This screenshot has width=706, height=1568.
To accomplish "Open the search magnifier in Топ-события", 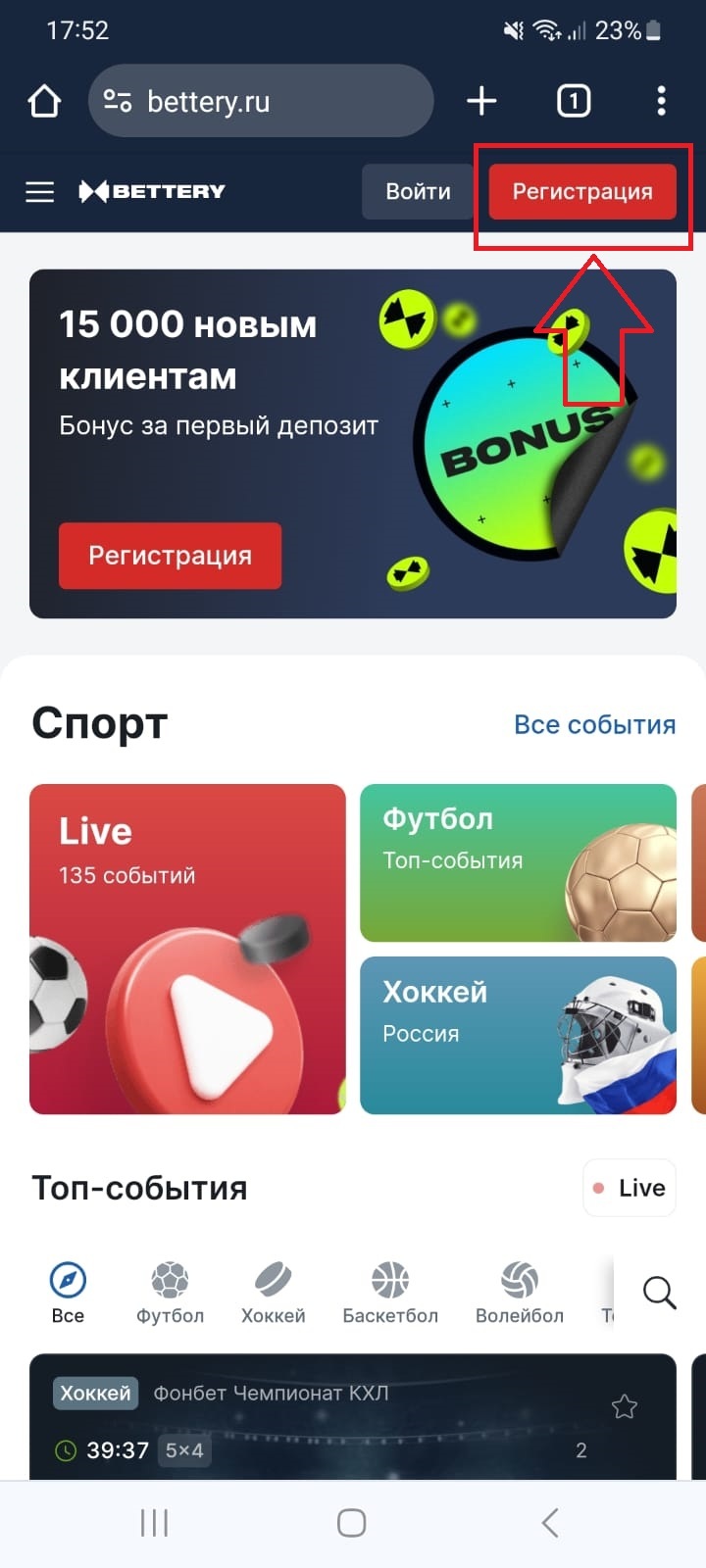I will click(659, 1294).
